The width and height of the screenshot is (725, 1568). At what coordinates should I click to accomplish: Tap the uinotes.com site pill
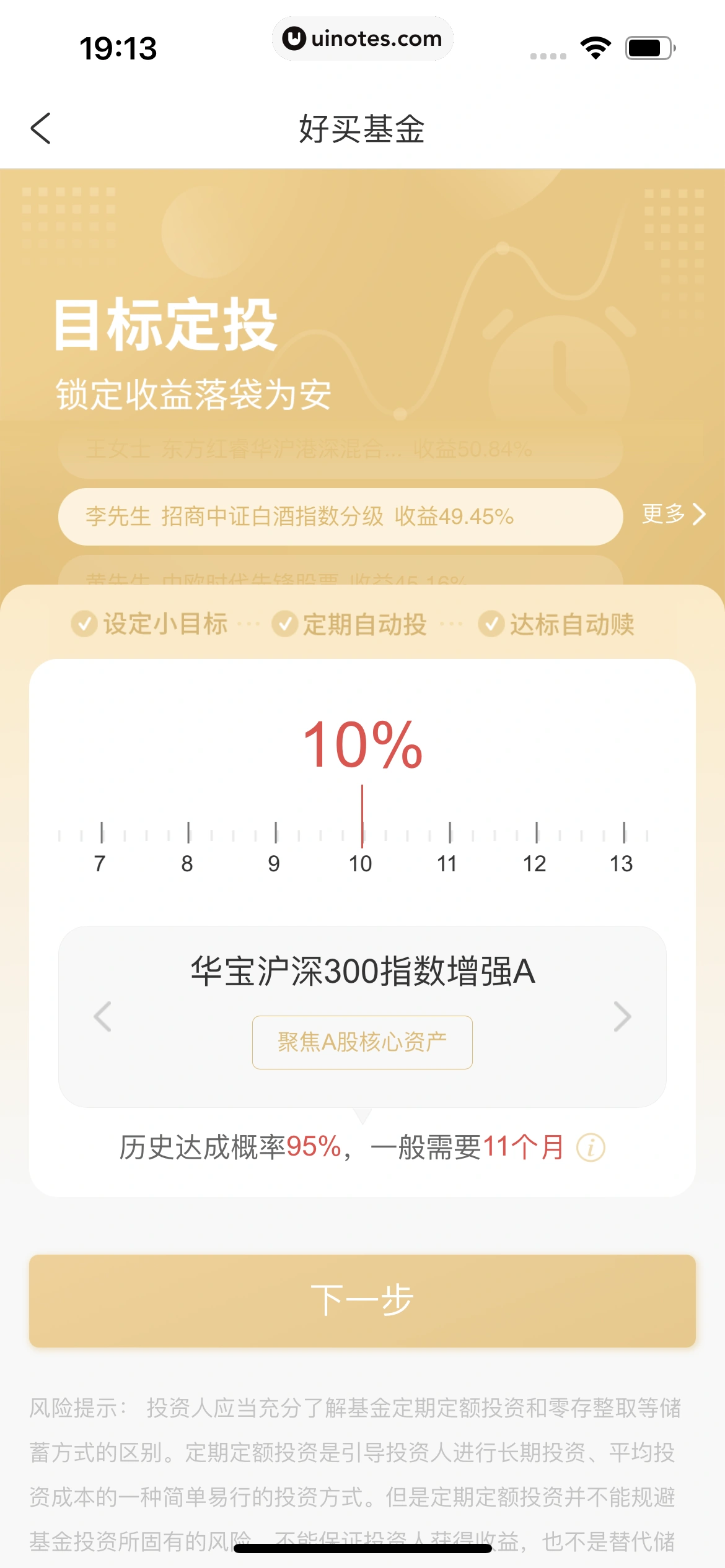coord(362,38)
